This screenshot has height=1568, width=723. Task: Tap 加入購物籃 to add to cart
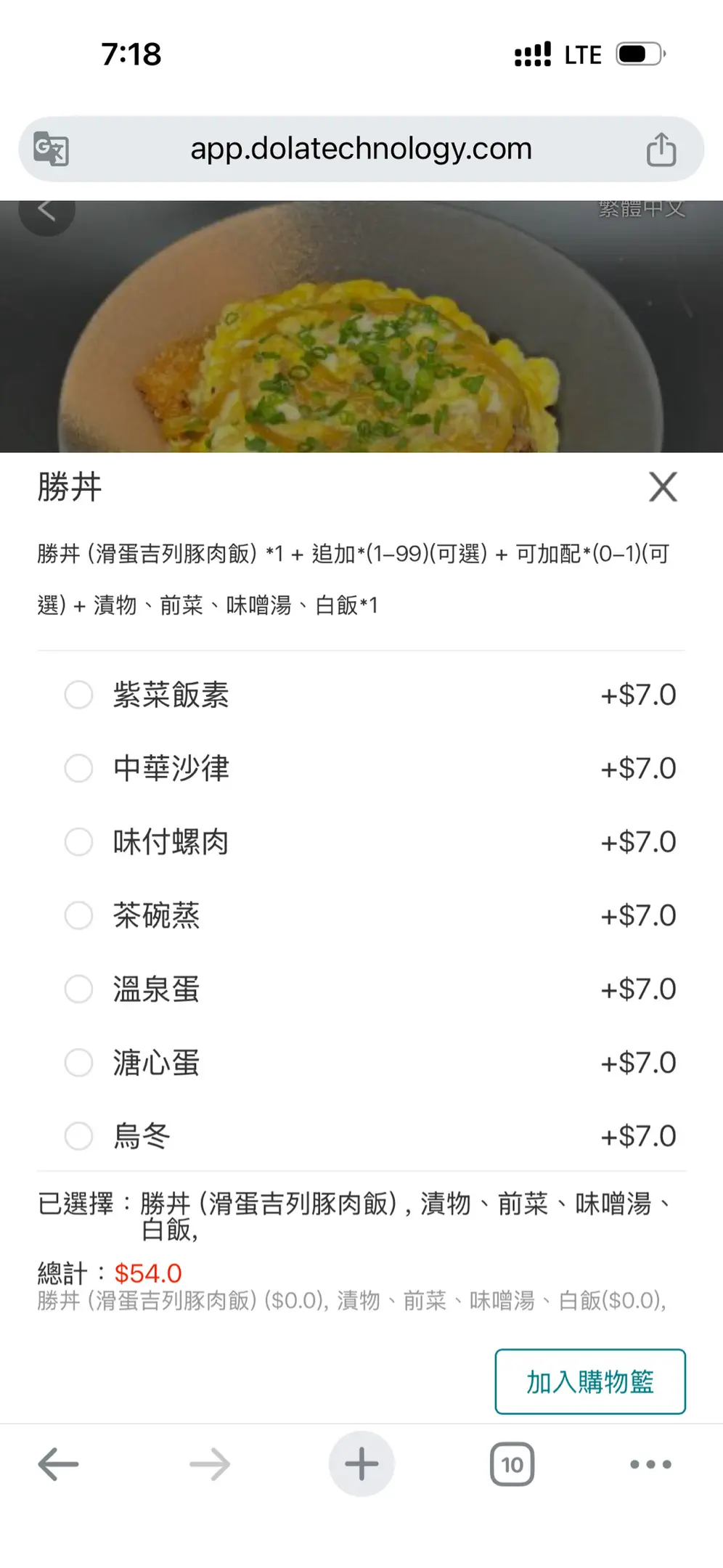589,1381
